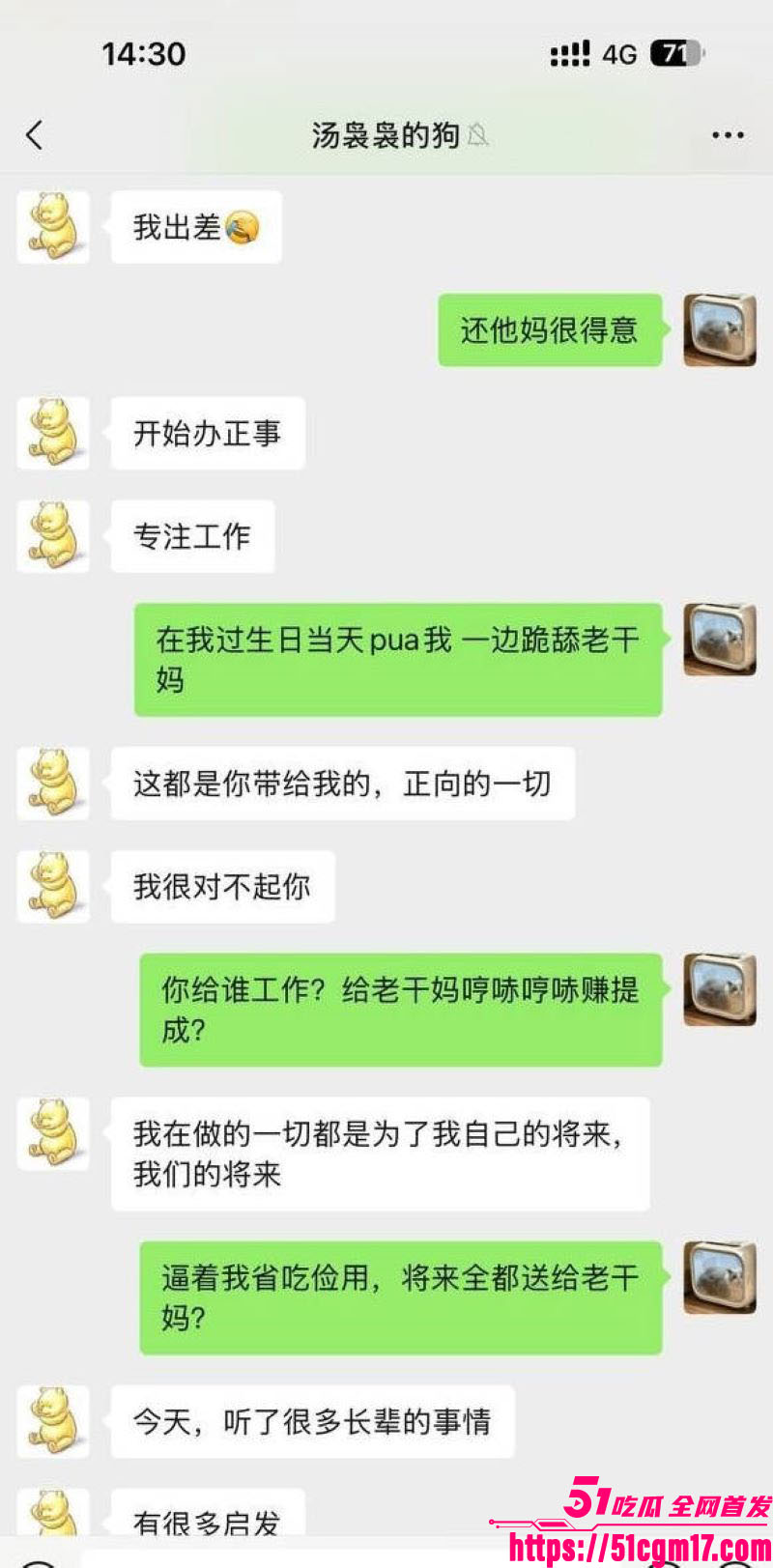This screenshot has width=773, height=1568.
Task: Tap your cat avatar beside 逼着我省吃俭用 bubble
Action: click(719, 1275)
